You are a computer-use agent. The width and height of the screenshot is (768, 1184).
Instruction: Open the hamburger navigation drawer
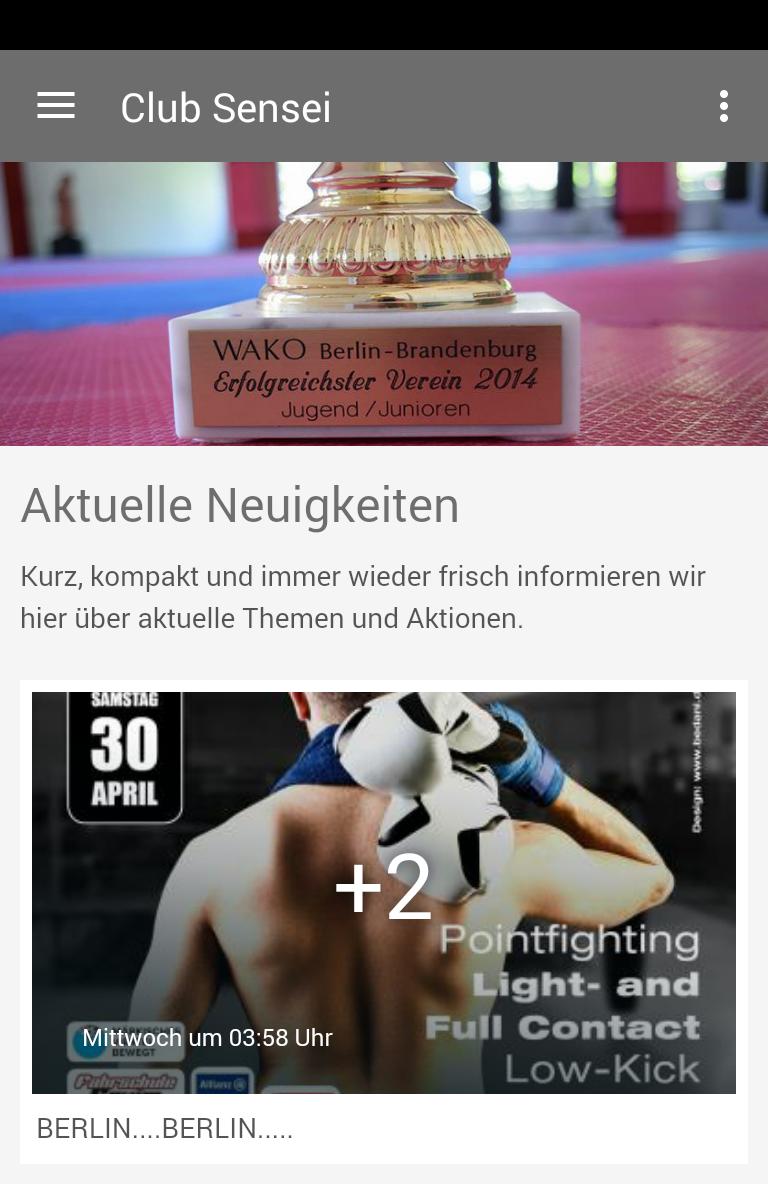[56, 107]
